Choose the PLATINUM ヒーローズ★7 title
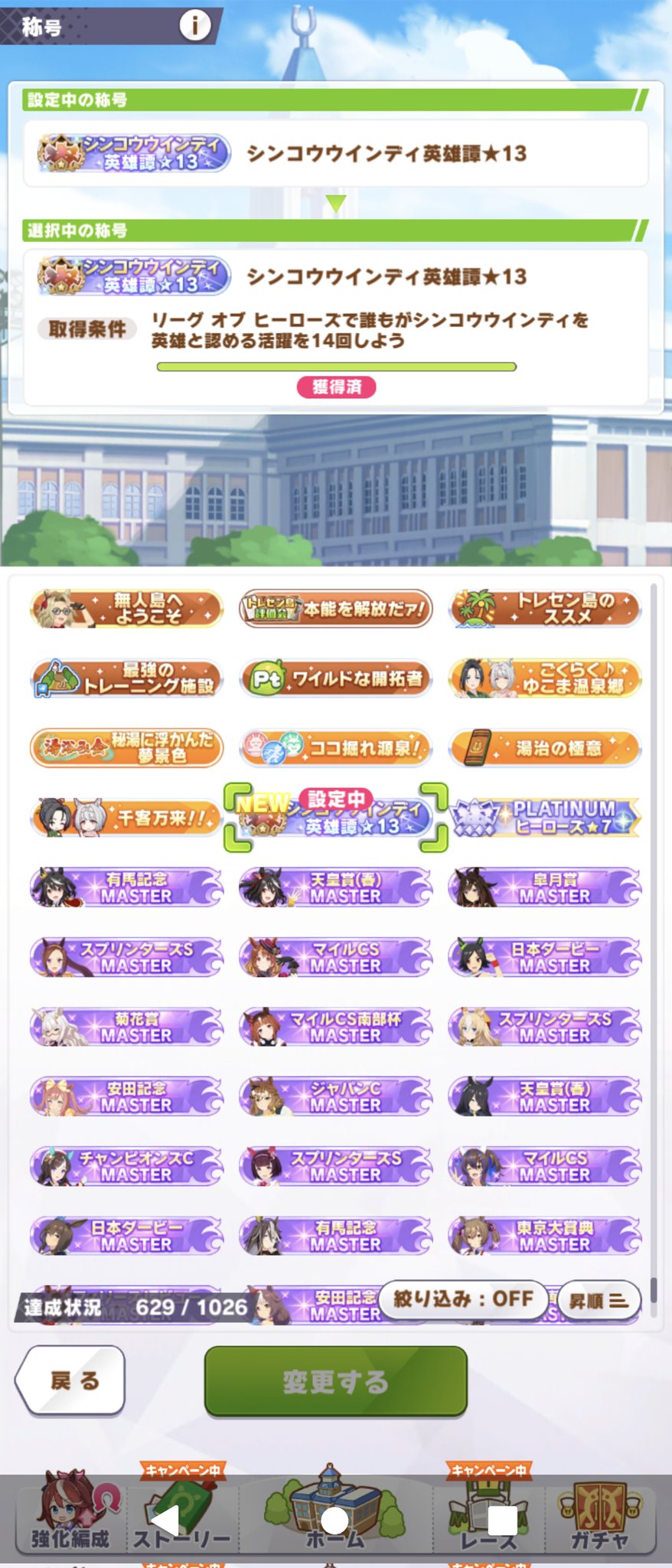 point(545,818)
